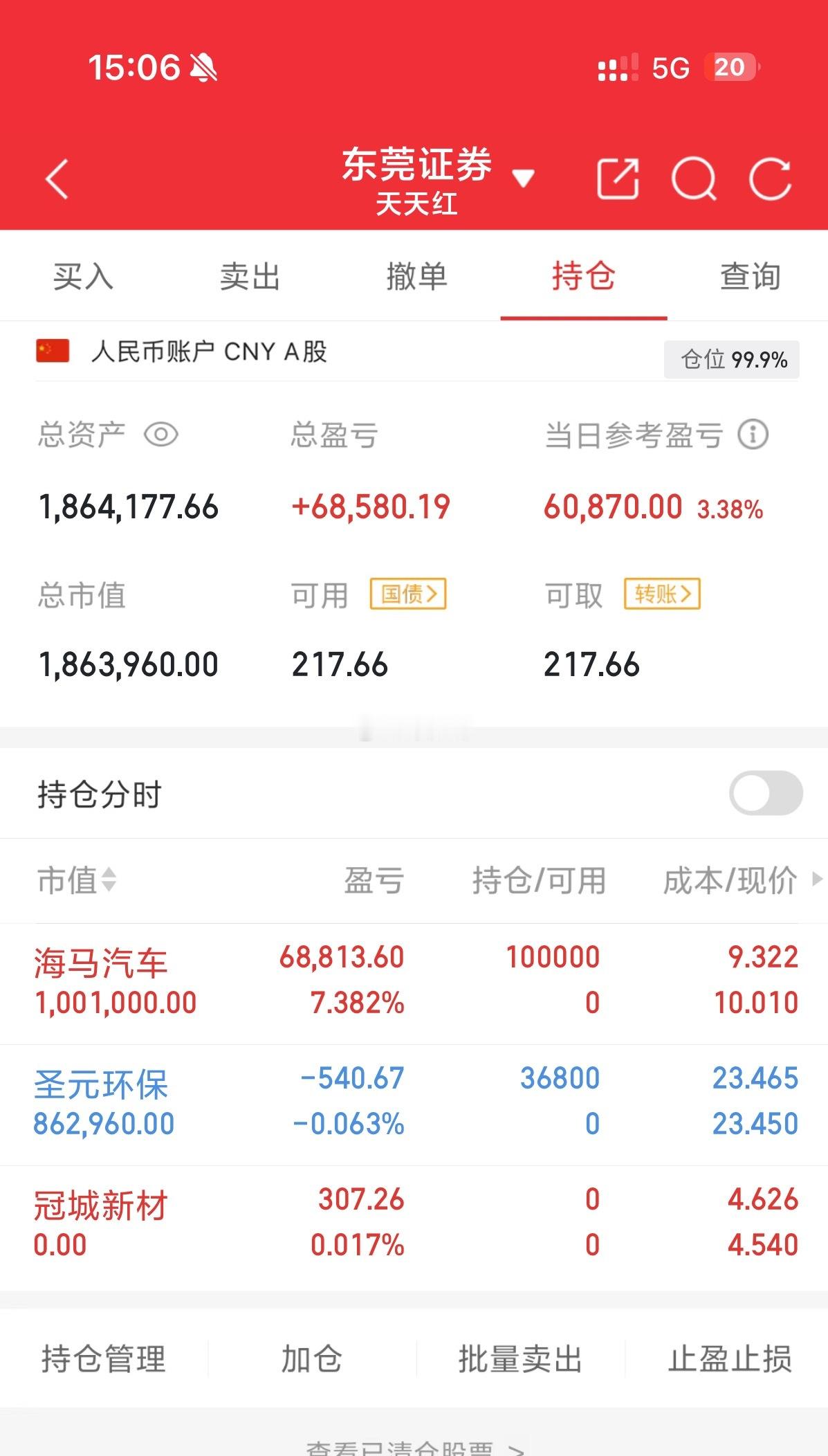Hide total assets using the eye icon
Screen dimensions: 828x1456
tap(161, 435)
